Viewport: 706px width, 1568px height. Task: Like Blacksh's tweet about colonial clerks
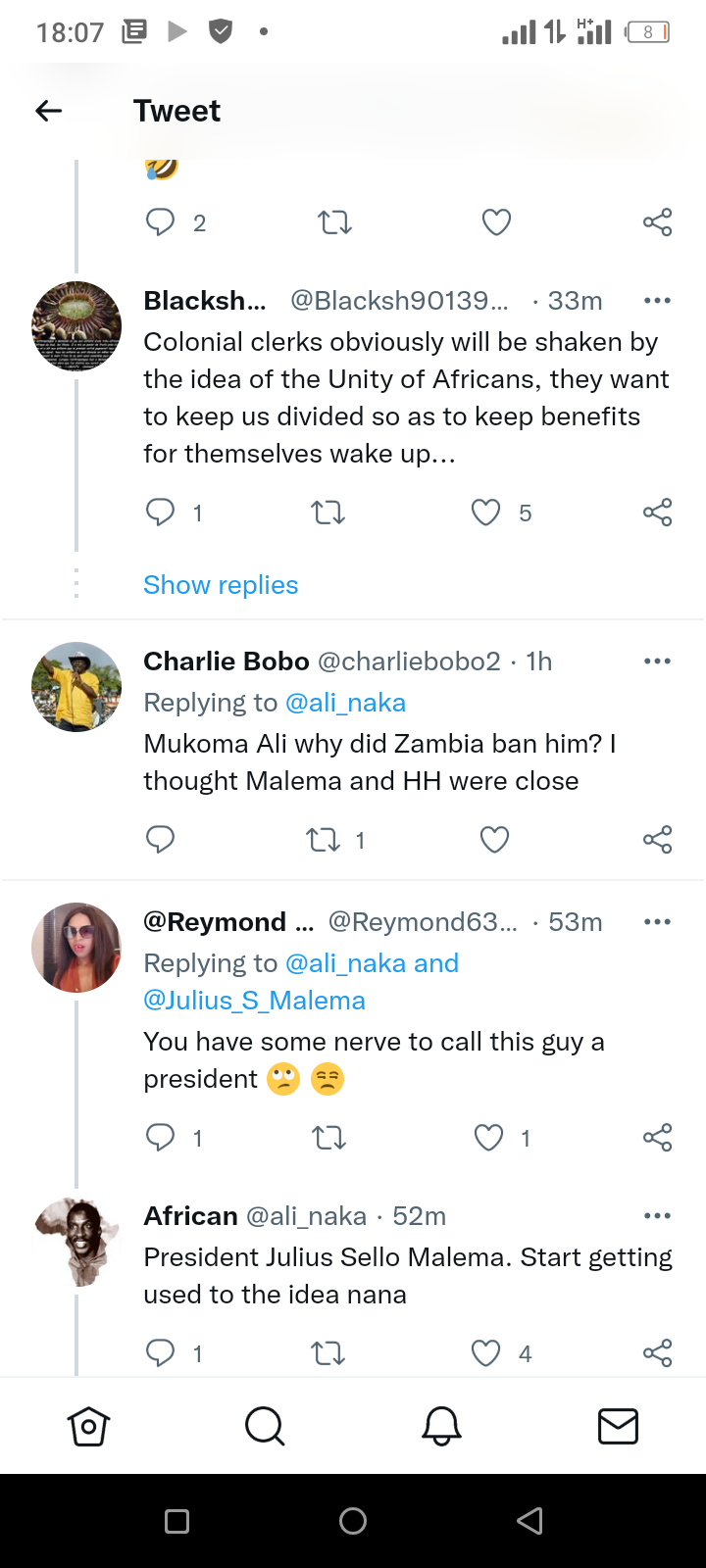tap(486, 513)
